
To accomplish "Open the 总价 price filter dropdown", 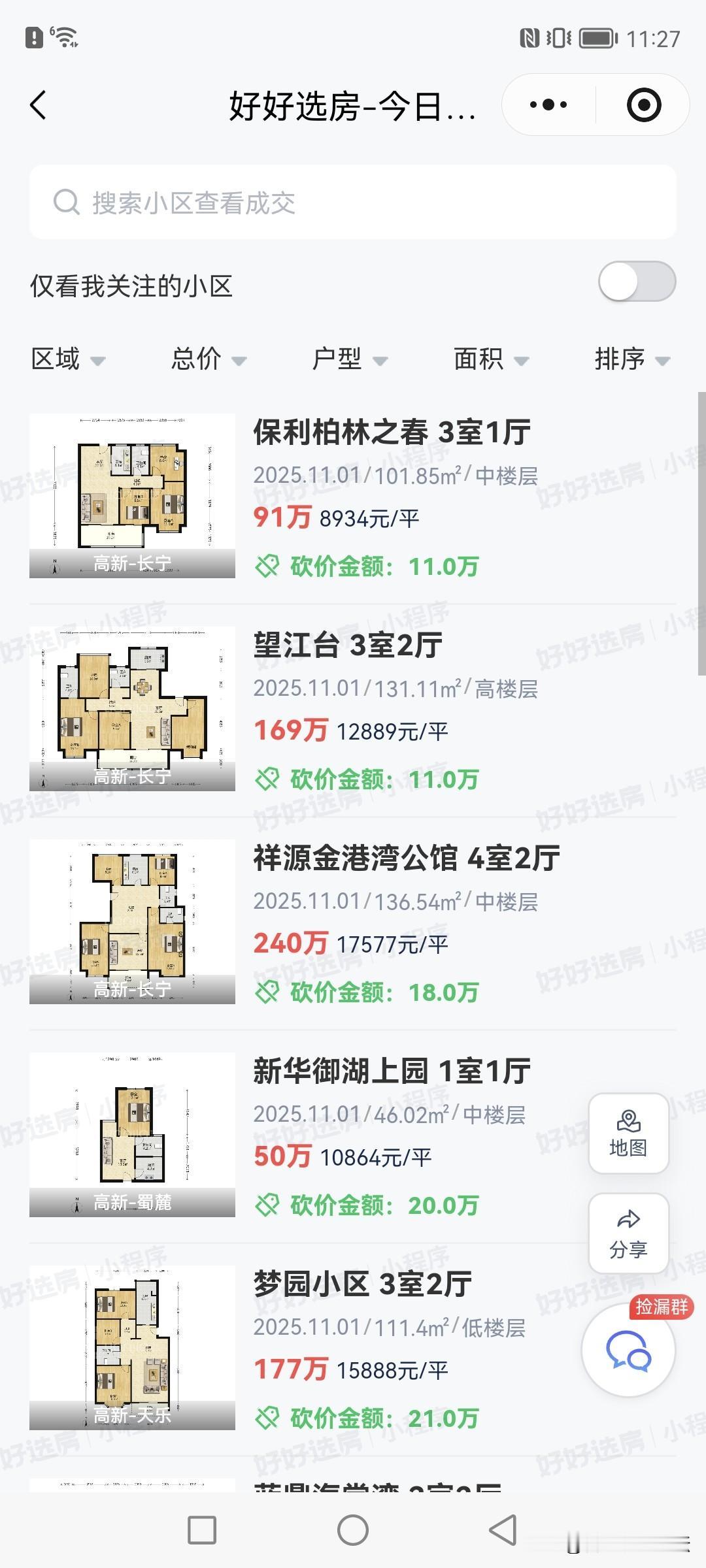I will coord(207,359).
